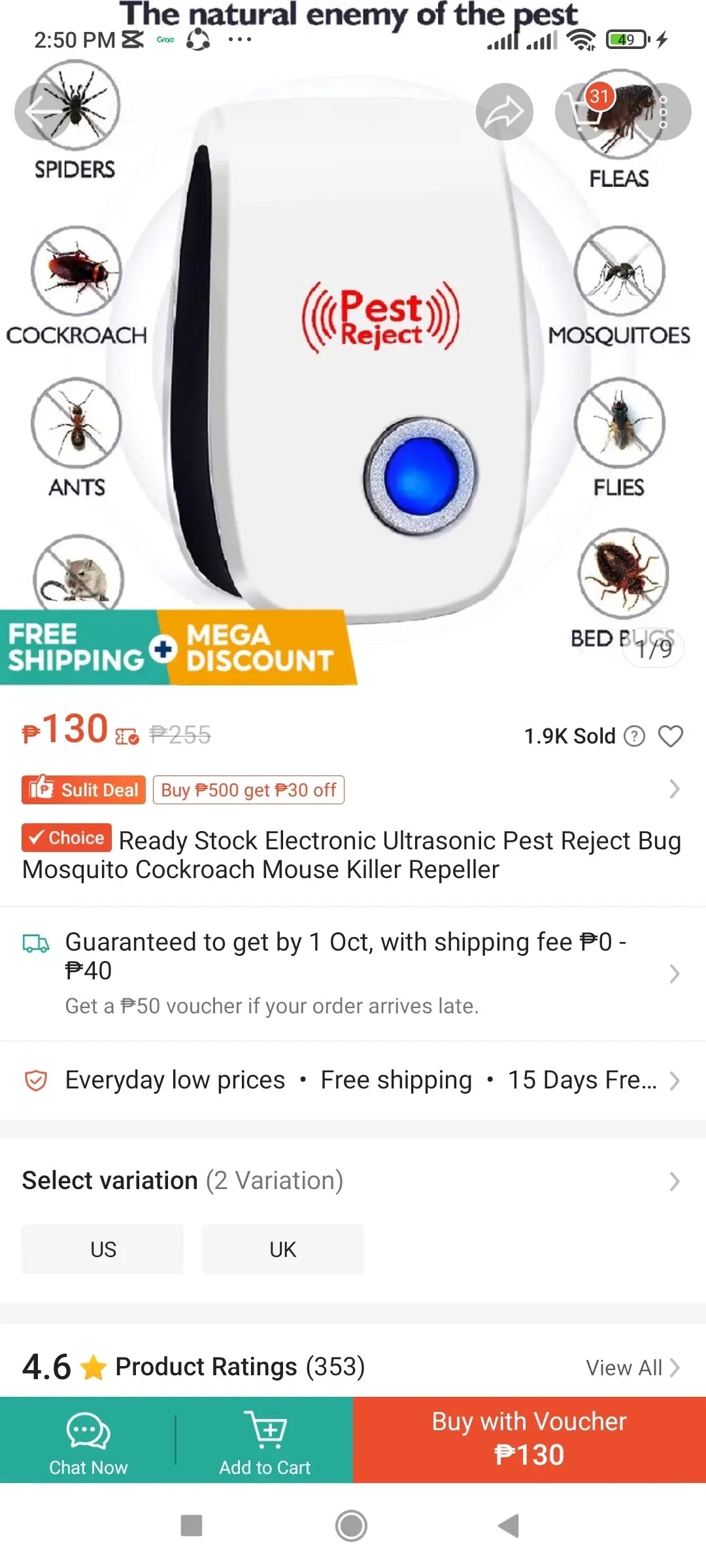The image size is (706, 1568).
Task: Open recent apps from the navigation bar
Action: tap(192, 1526)
